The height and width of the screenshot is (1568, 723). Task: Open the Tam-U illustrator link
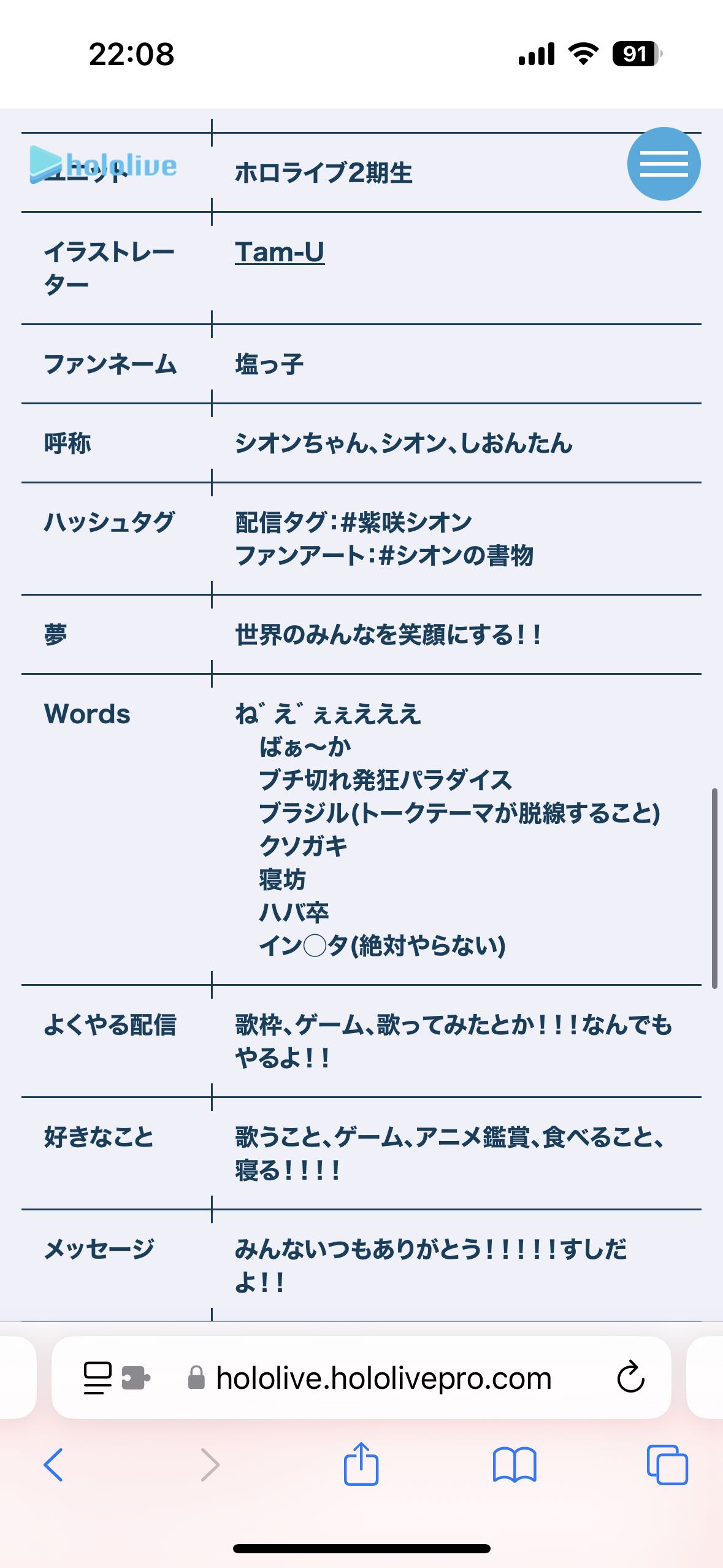pos(279,252)
